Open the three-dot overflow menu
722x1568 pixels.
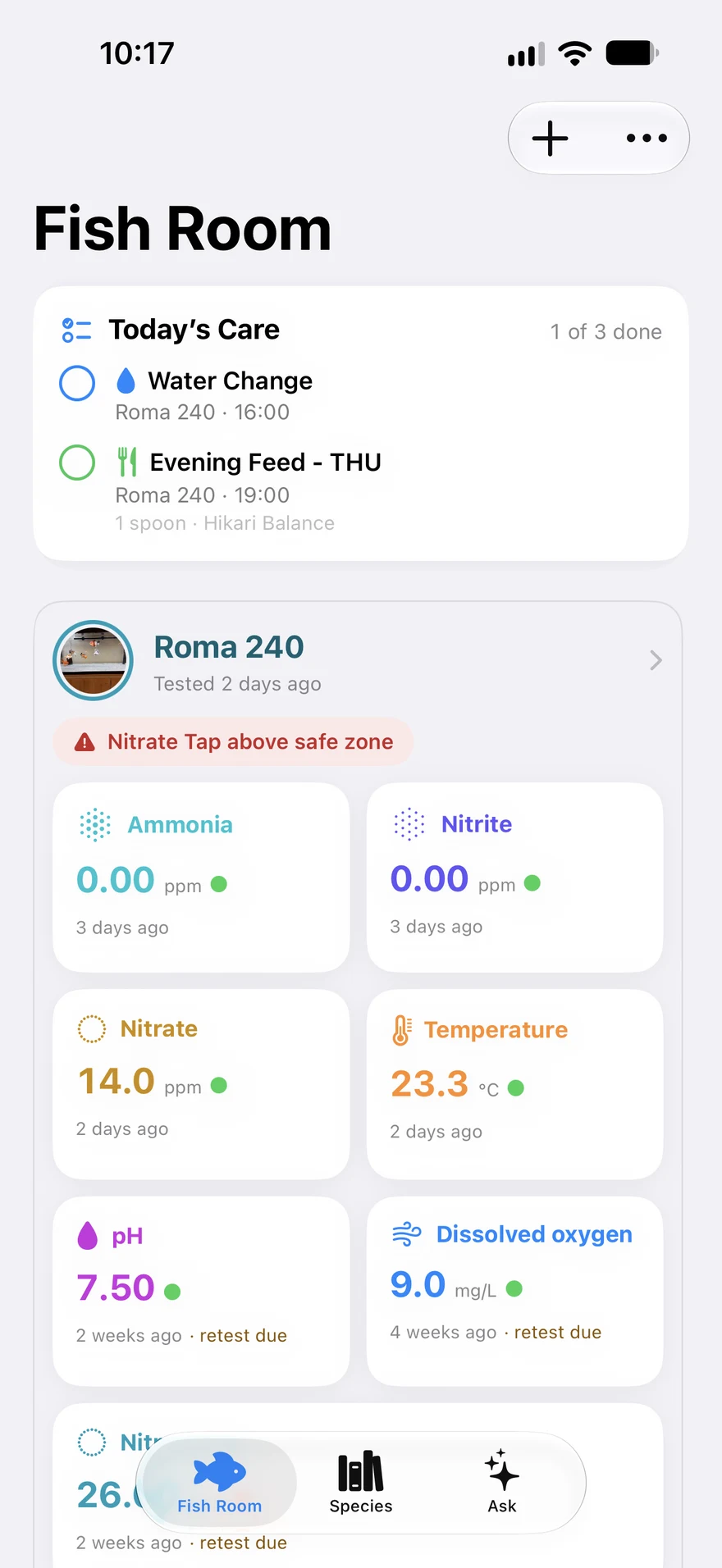pos(647,138)
